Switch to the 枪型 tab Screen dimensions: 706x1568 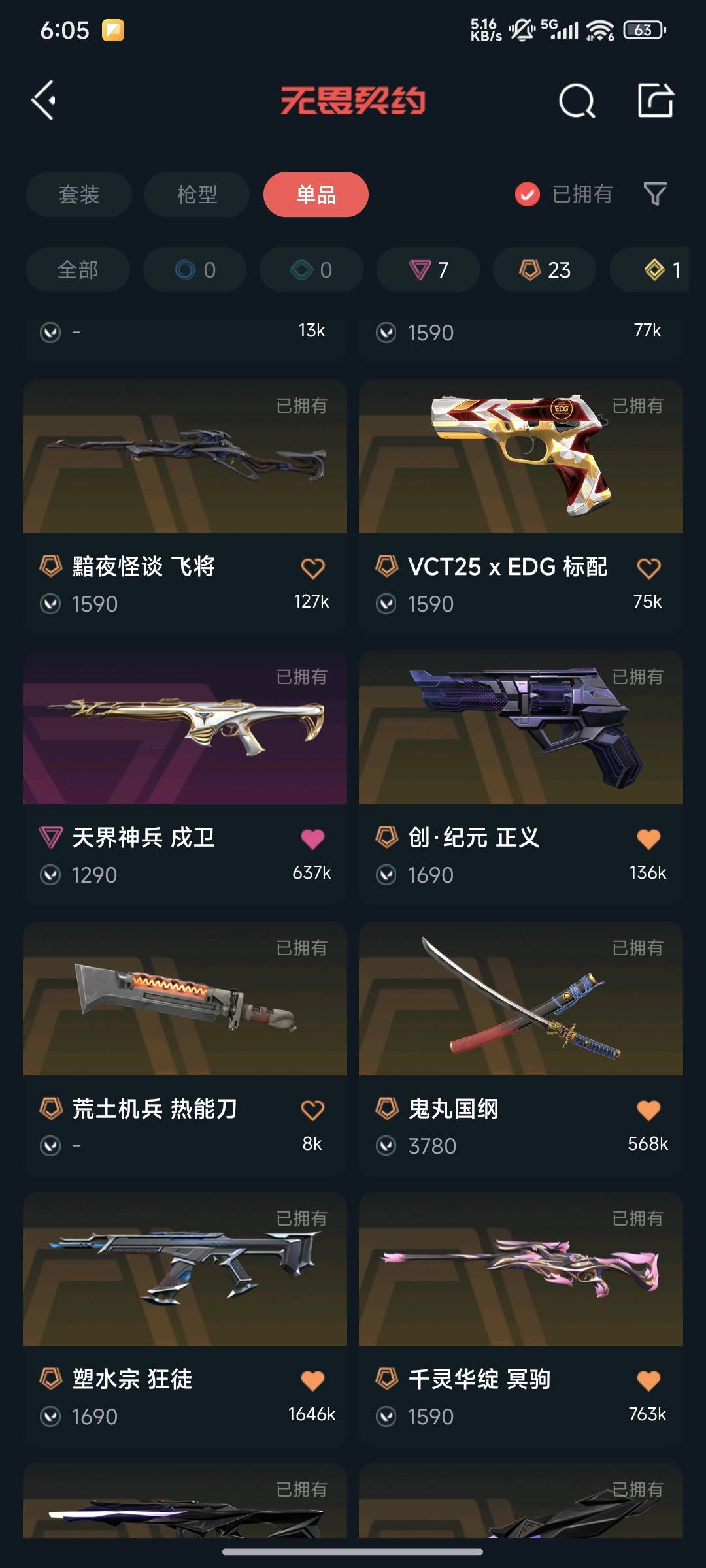[x=197, y=195]
